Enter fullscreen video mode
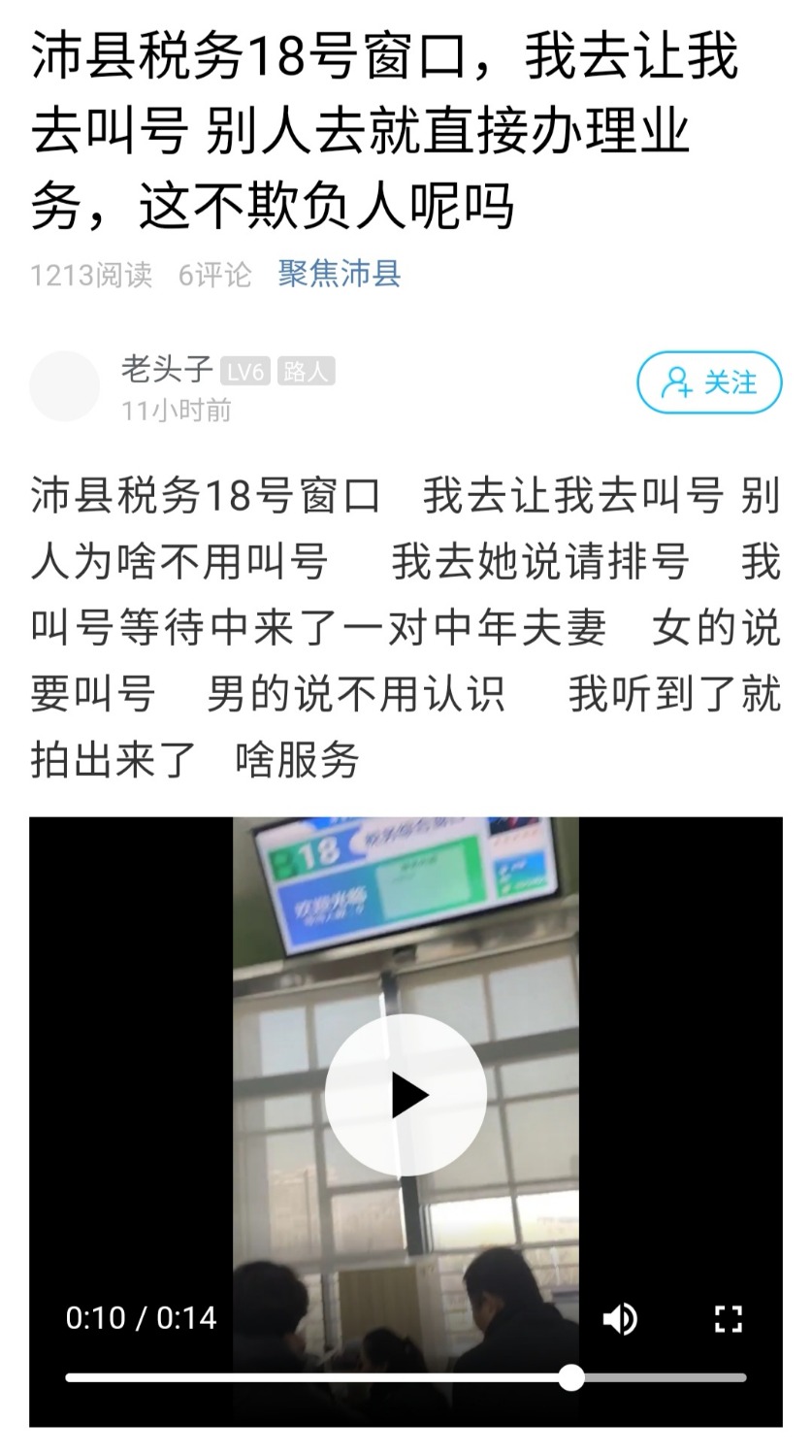The width and height of the screenshot is (812, 1456). coord(728,1318)
